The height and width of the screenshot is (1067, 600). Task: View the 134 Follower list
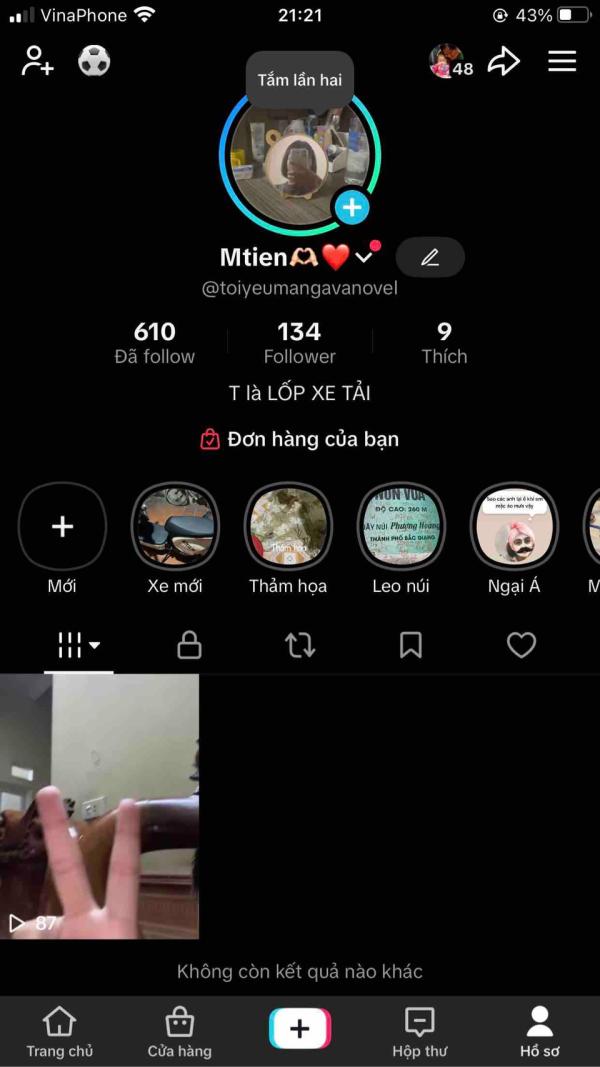pyautogui.click(x=299, y=343)
